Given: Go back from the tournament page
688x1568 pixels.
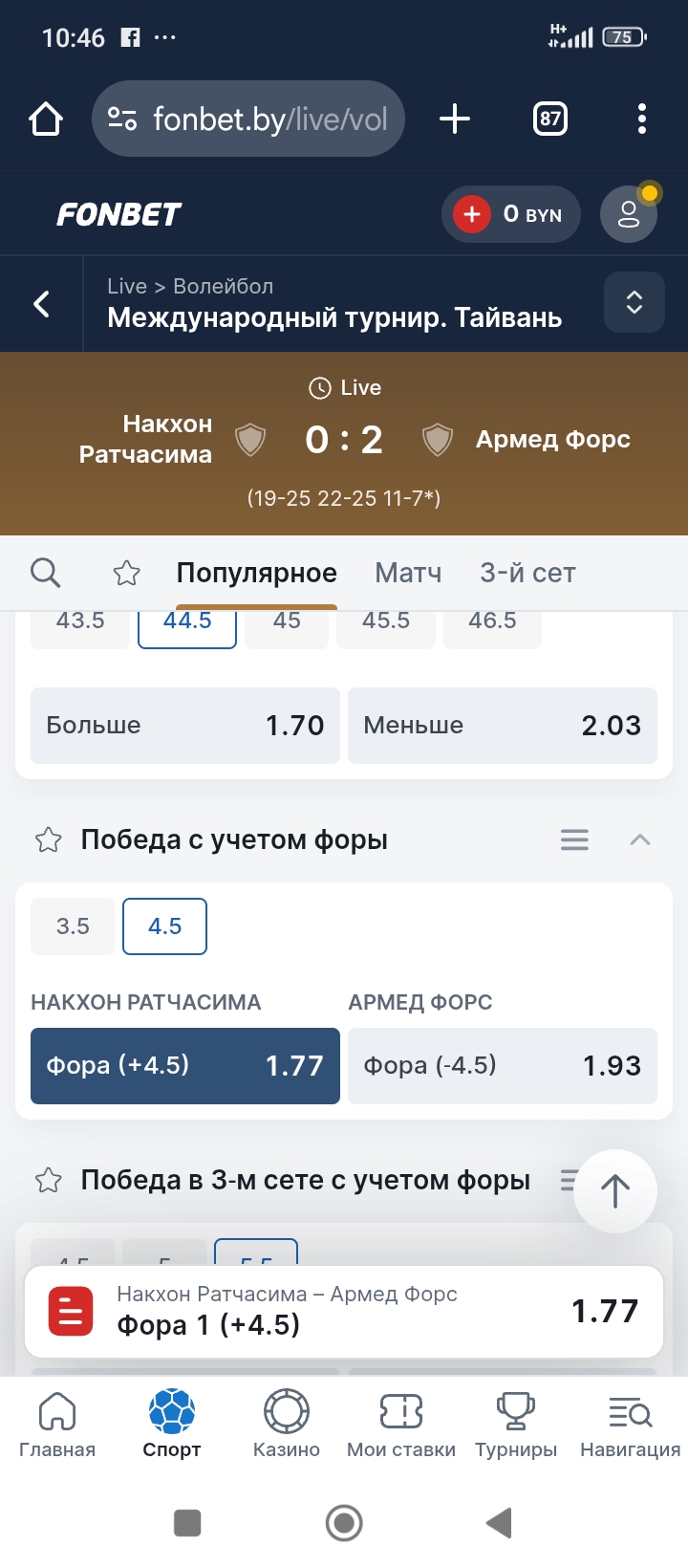Looking at the screenshot, I should point(41,304).
